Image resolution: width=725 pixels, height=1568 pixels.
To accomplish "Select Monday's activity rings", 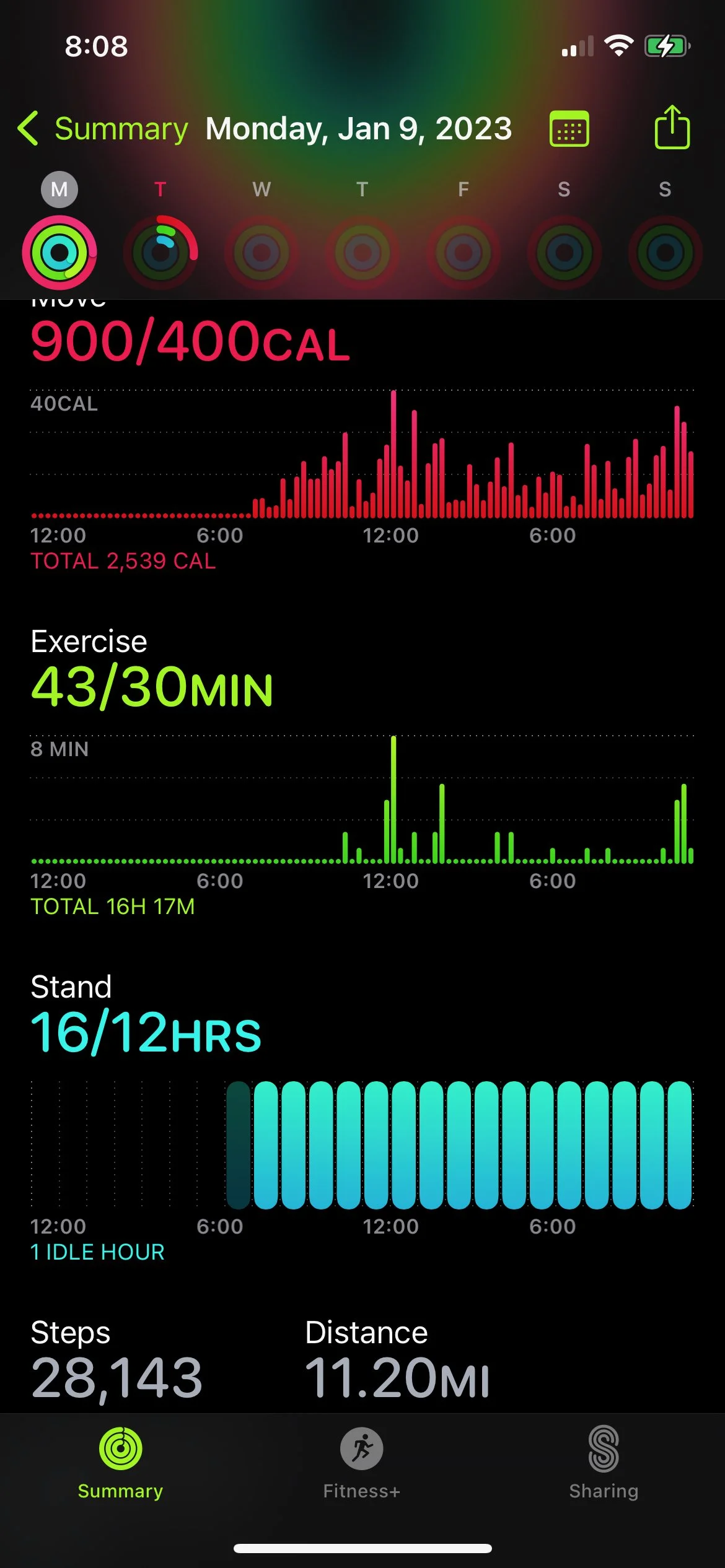I will point(59,252).
